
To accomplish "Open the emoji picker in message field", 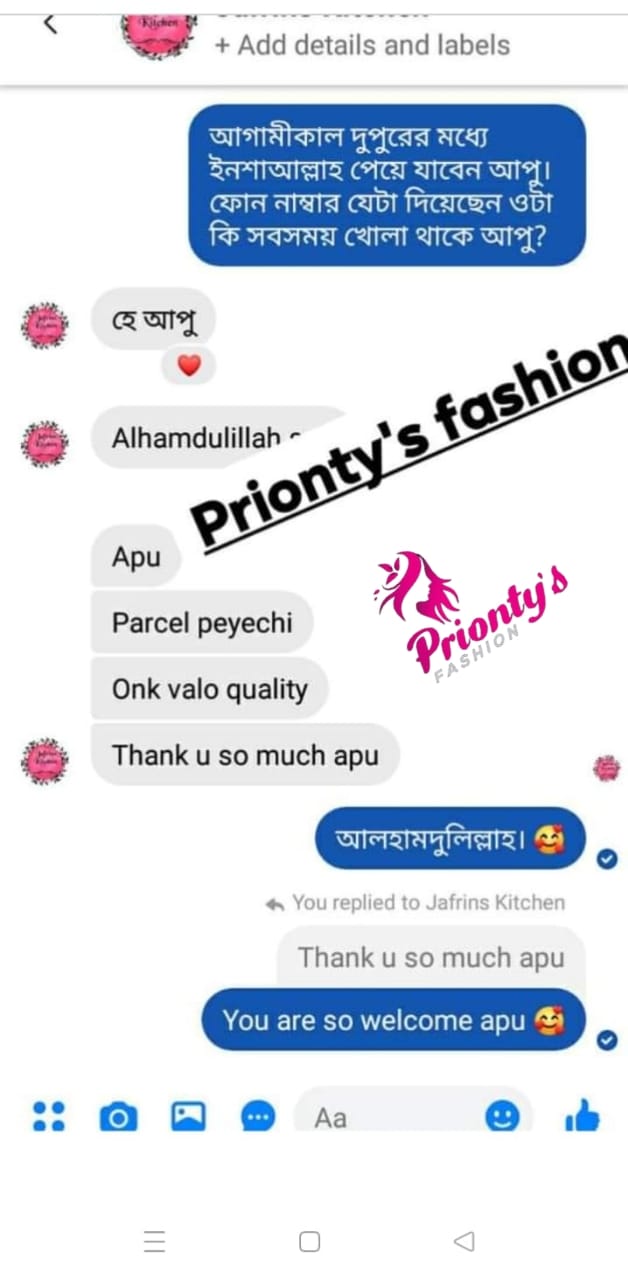I will click(x=502, y=1116).
